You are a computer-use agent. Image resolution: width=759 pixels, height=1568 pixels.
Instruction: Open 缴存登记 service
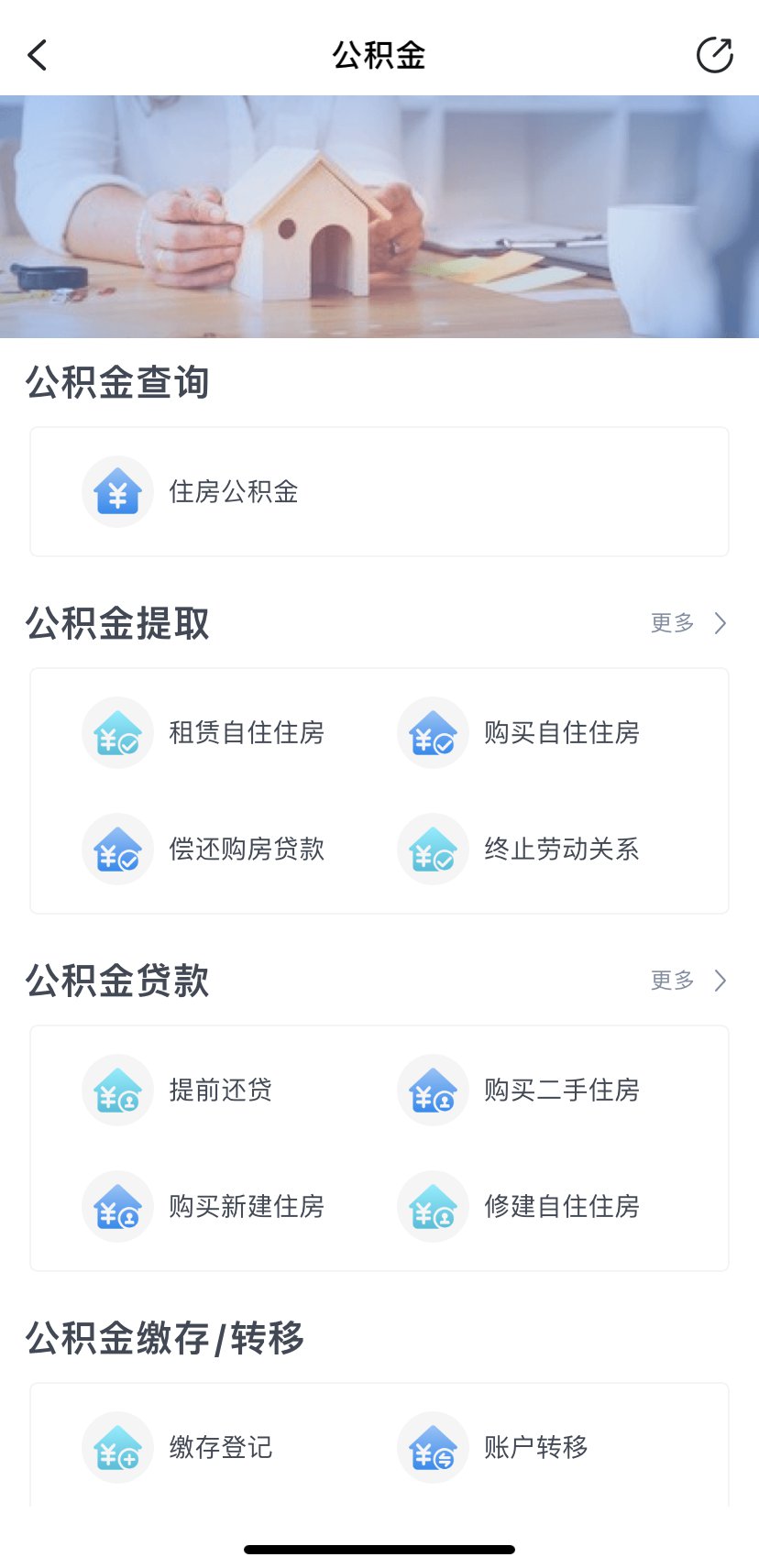point(220,1448)
